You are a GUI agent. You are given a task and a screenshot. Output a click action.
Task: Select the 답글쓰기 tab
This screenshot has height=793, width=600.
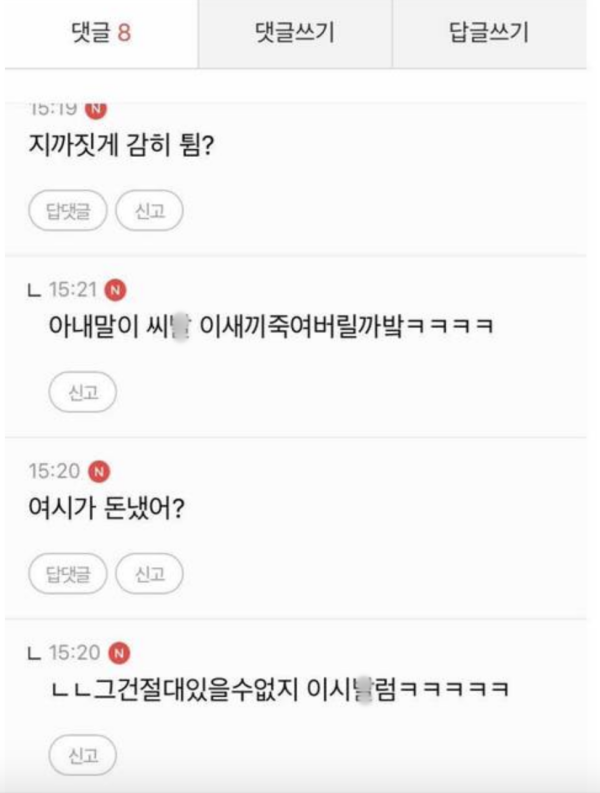(488, 34)
